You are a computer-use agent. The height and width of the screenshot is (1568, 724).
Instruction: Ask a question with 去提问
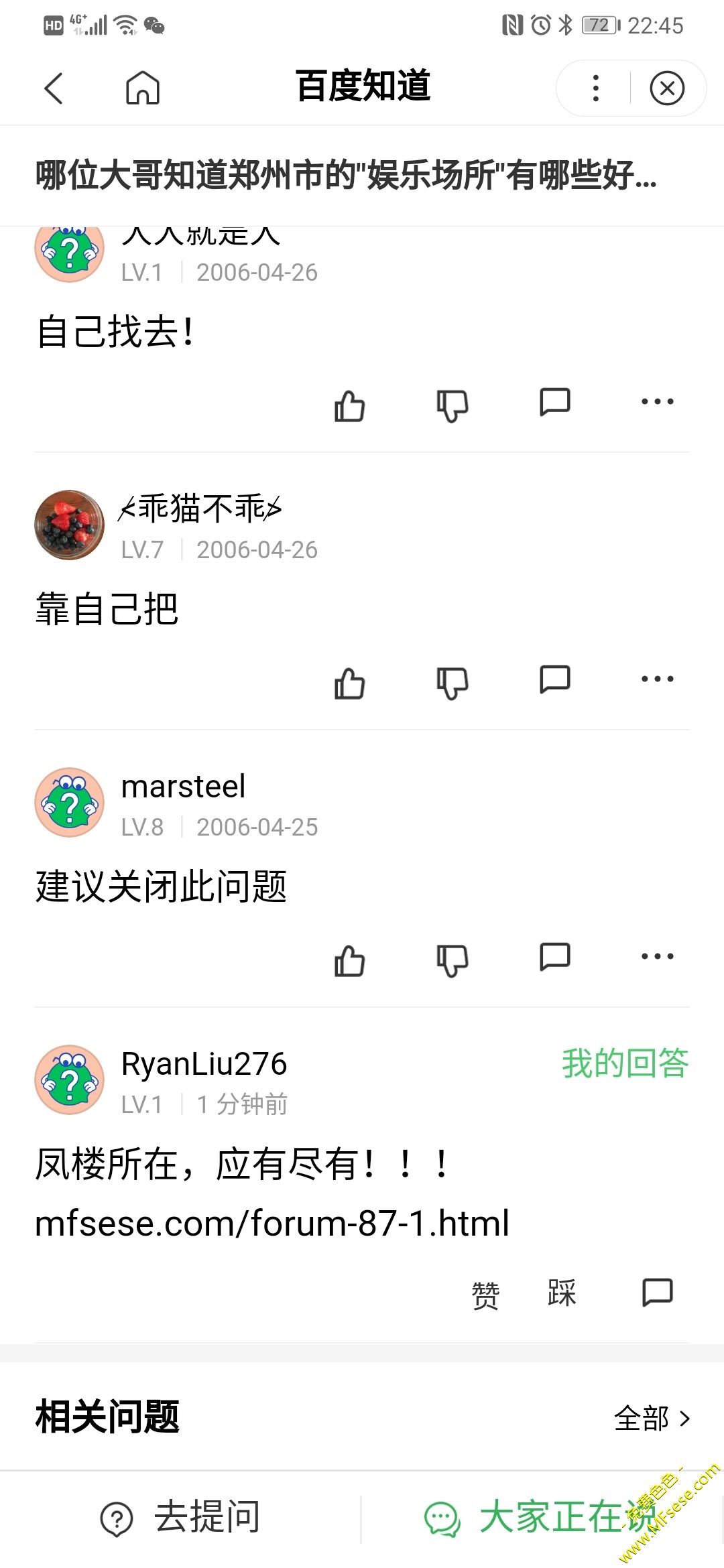(x=181, y=1518)
